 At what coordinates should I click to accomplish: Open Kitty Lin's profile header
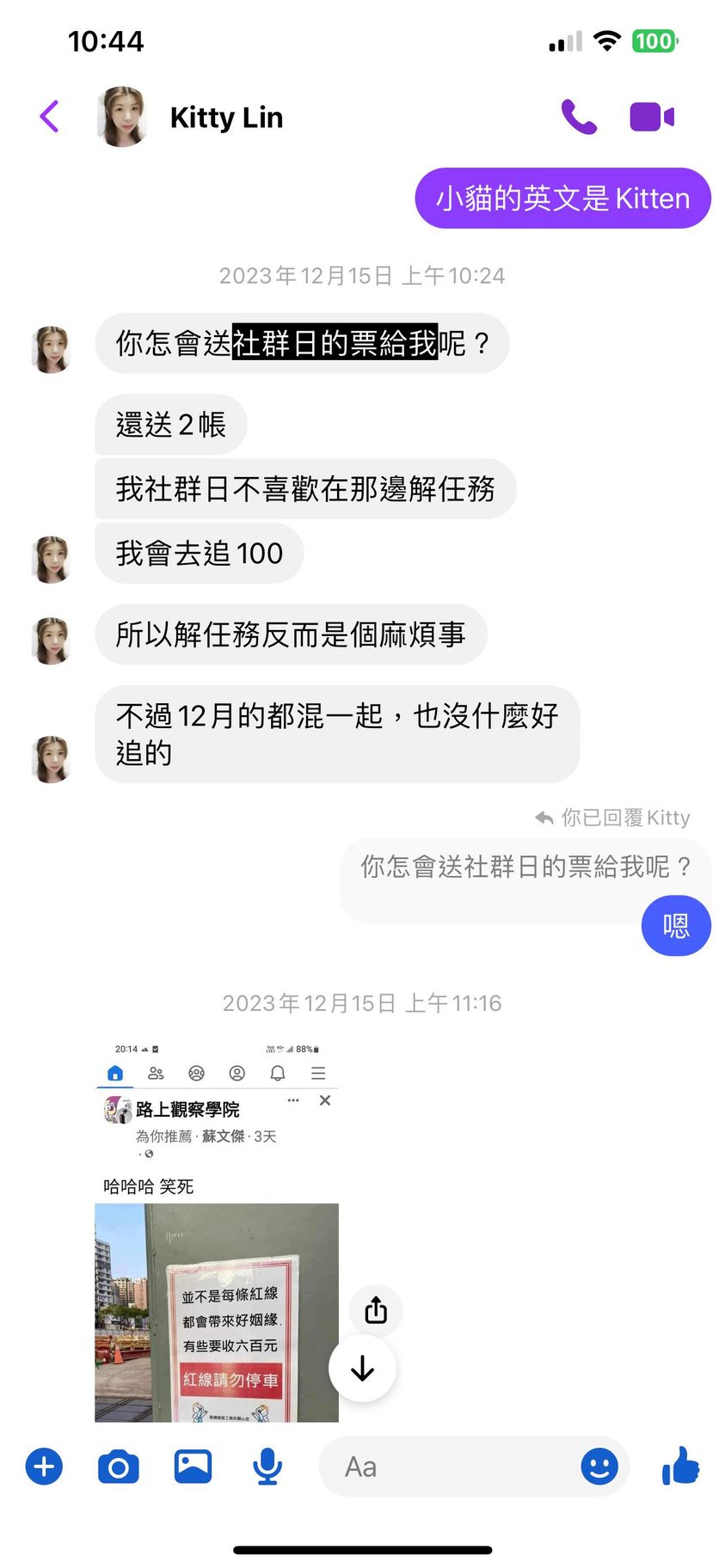(225, 117)
